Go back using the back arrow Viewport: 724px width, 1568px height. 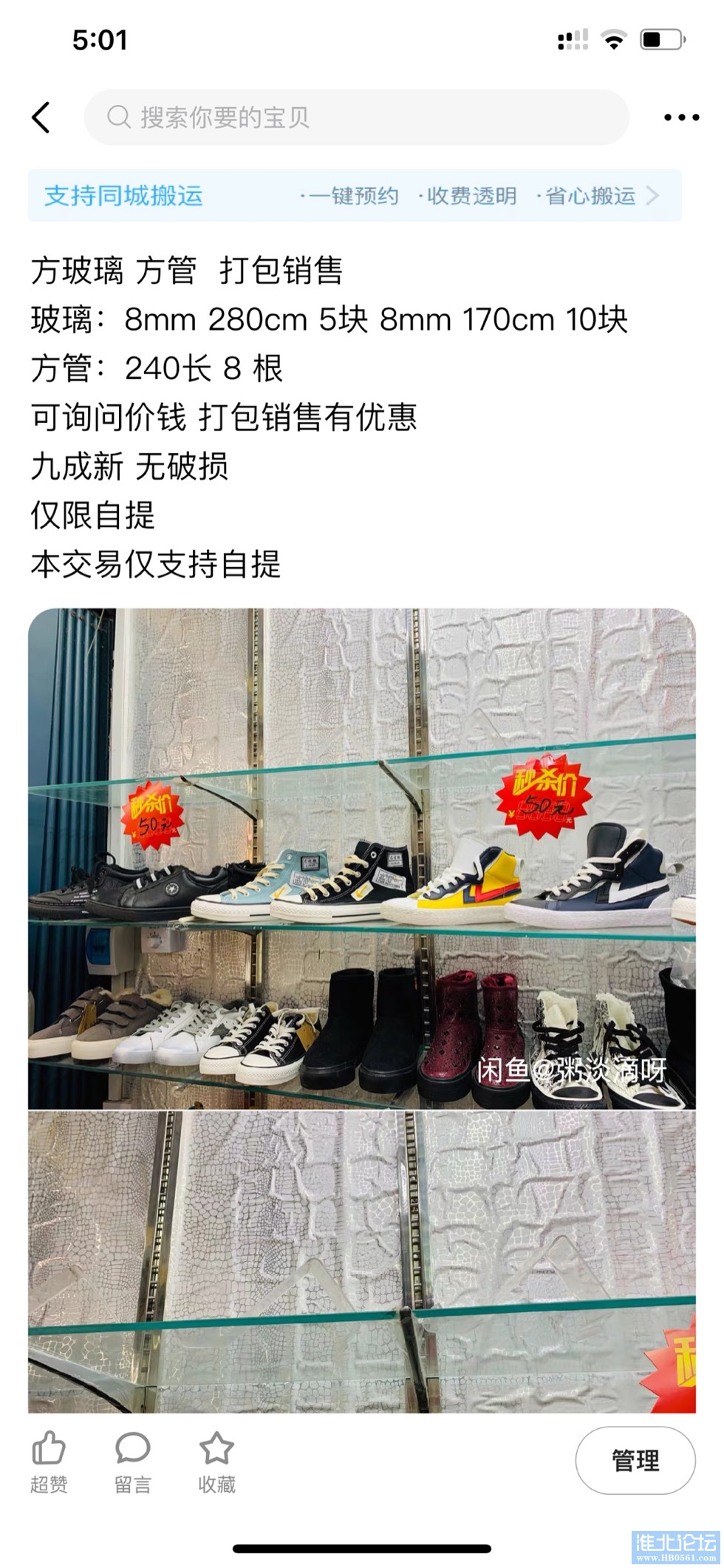tap(41, 118)
